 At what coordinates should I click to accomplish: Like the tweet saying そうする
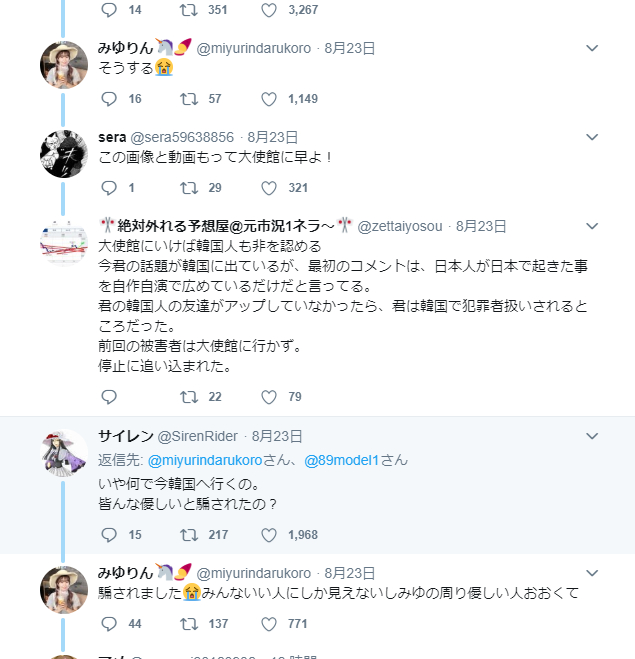(x=268, y=99)
